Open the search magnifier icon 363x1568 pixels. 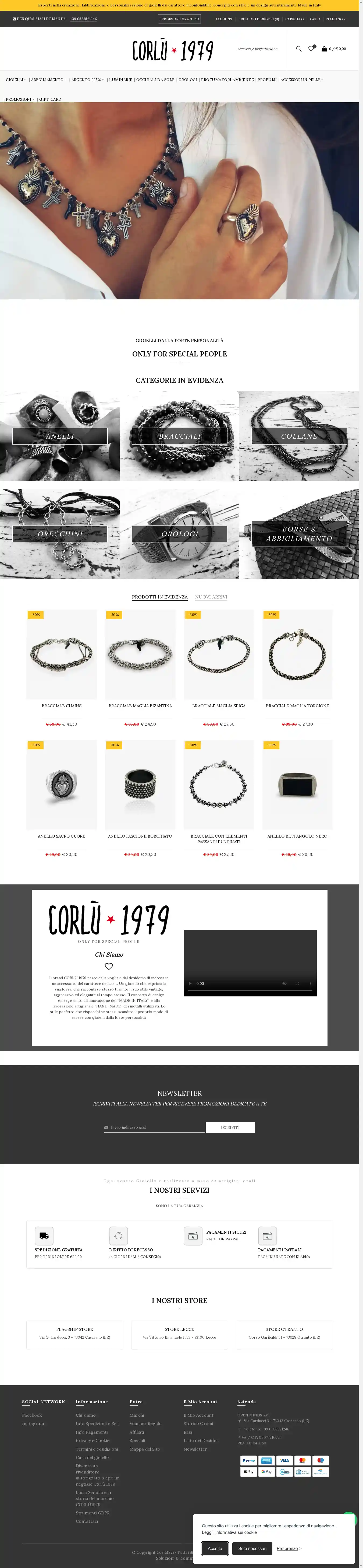298,49
